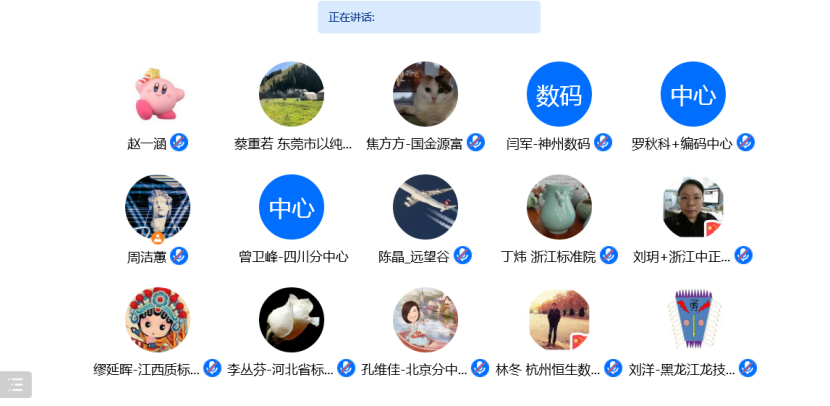830x406 pixels.
Task: Select 闫军-神州数码 participant tile
Action: pyautogui.click(x=559, y=95)
